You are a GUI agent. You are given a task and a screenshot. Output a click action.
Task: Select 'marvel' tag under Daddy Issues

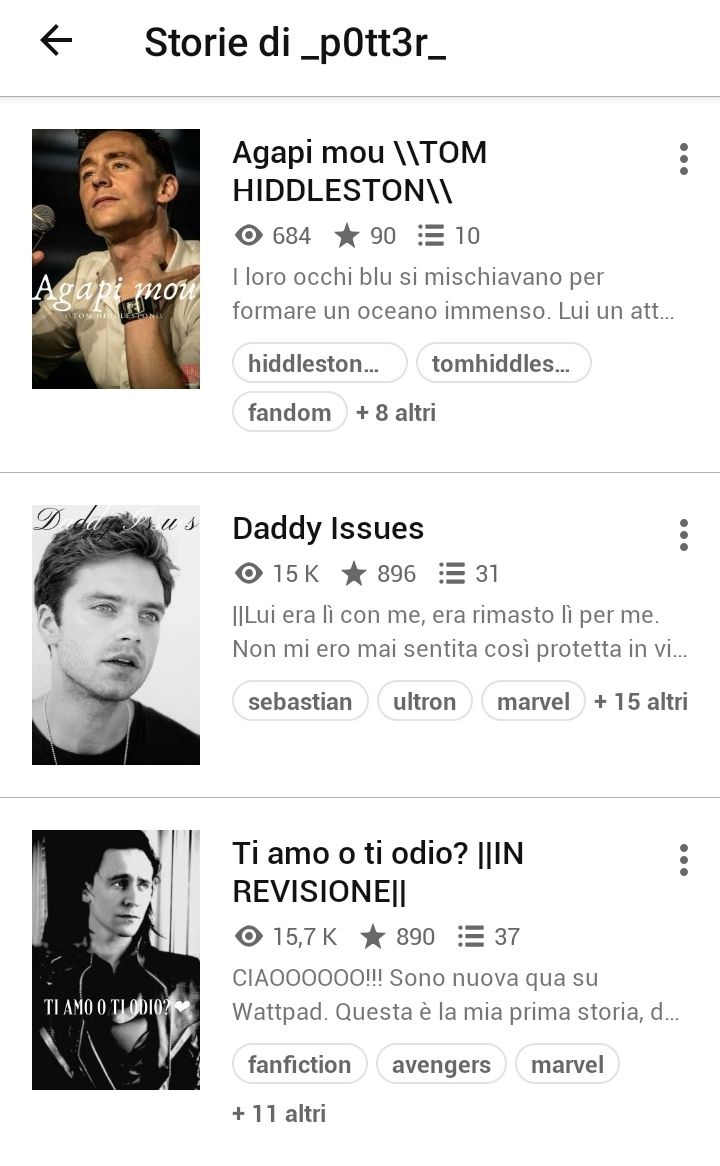[533, 701]
